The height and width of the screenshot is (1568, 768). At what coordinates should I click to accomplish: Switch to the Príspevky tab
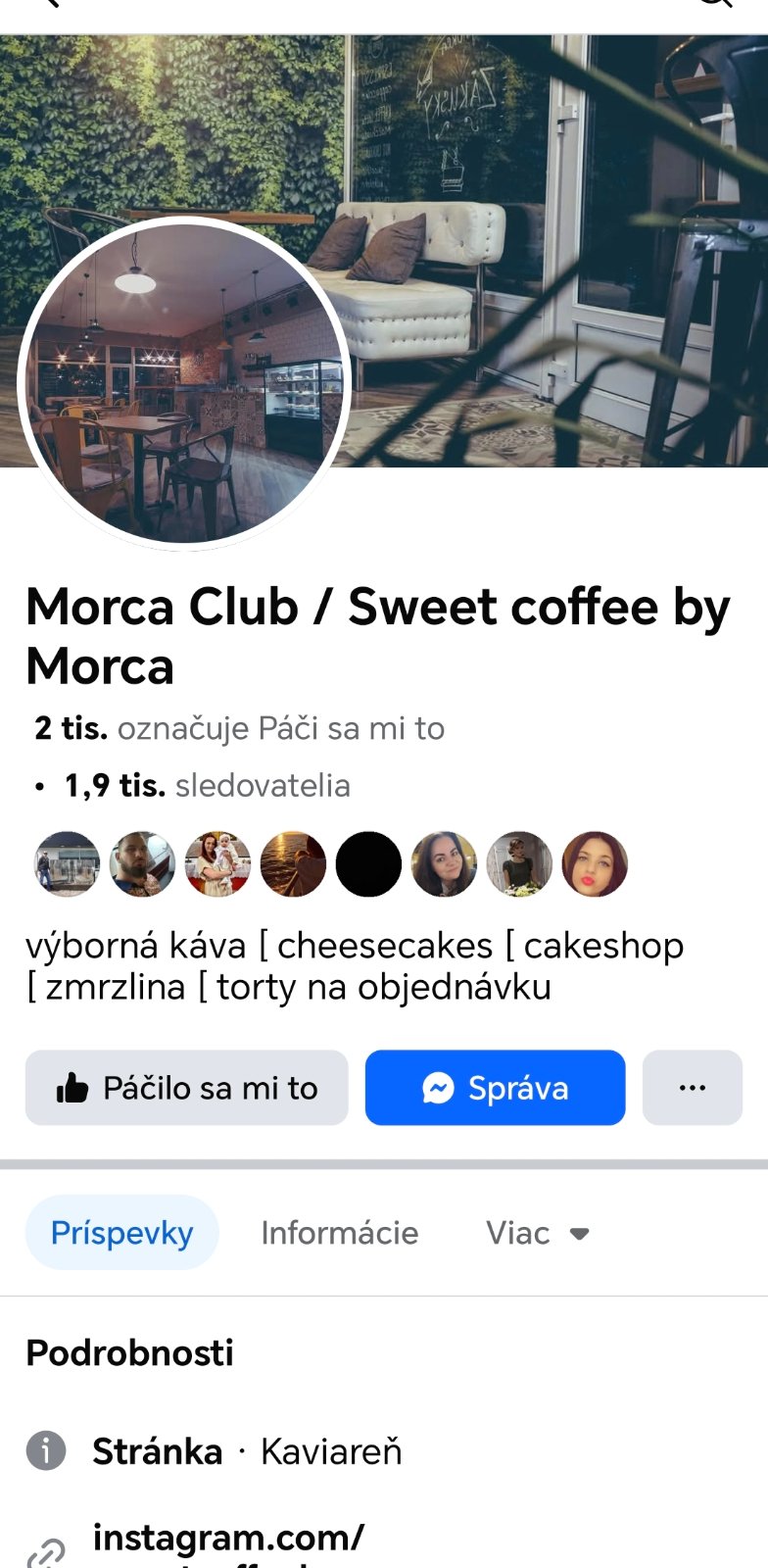point(121,1233)
